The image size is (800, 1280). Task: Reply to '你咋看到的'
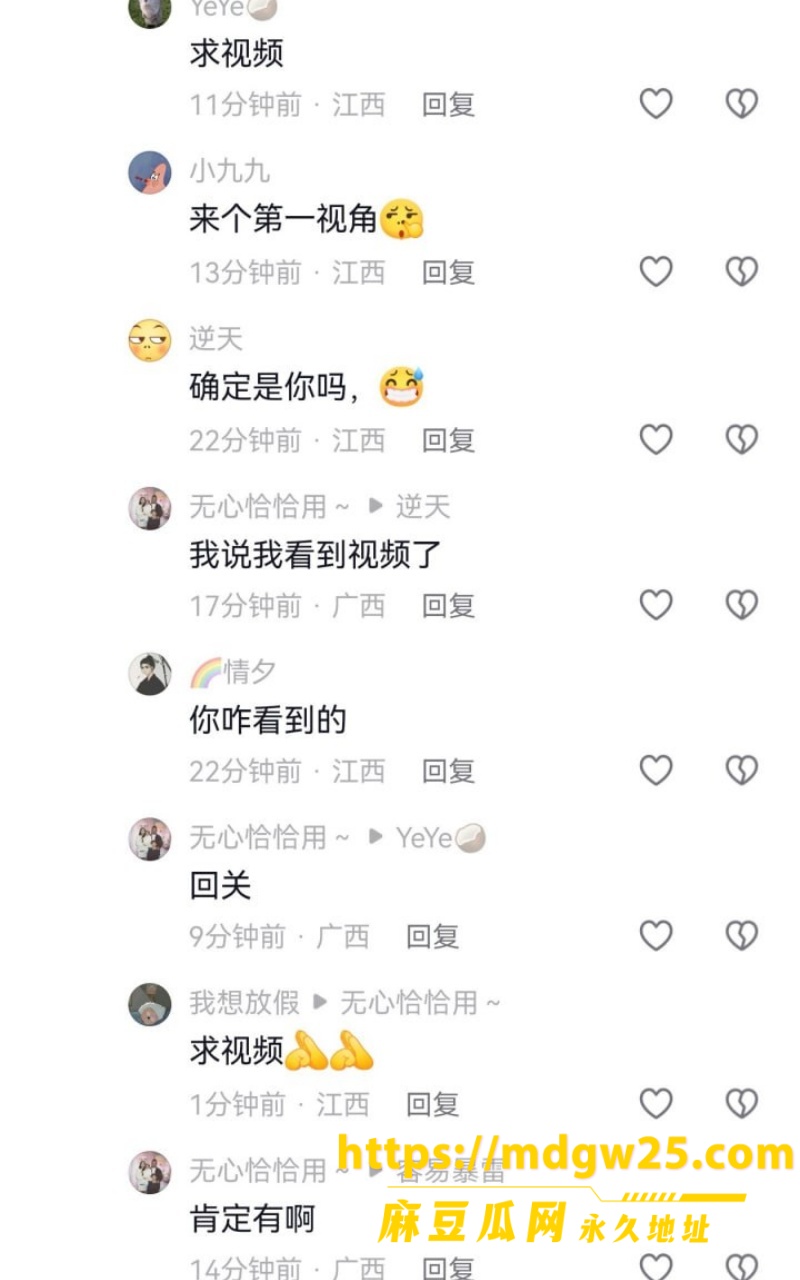(x=448, y=771)
